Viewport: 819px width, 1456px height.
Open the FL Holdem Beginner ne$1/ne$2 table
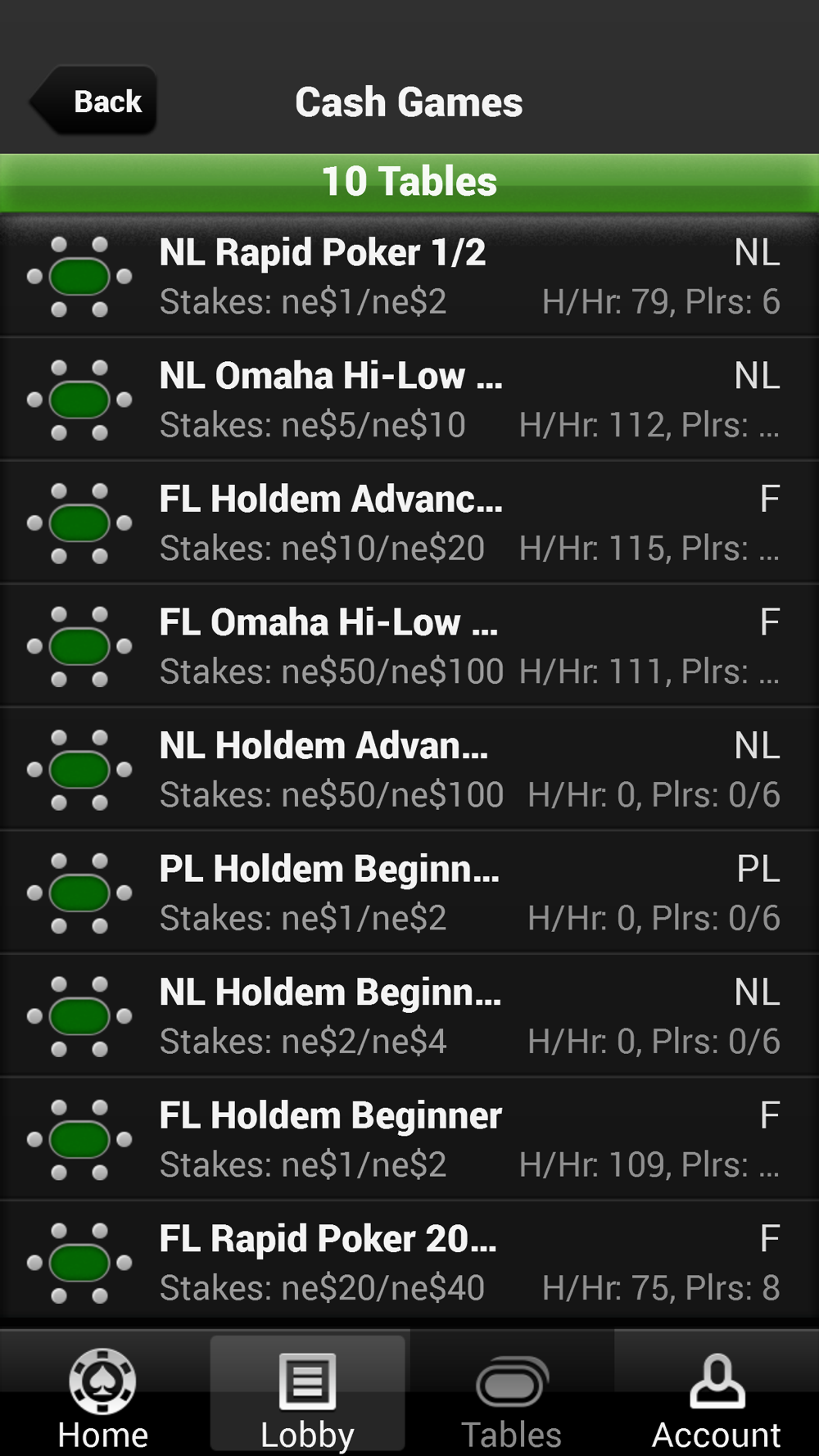coord(409,1139)
